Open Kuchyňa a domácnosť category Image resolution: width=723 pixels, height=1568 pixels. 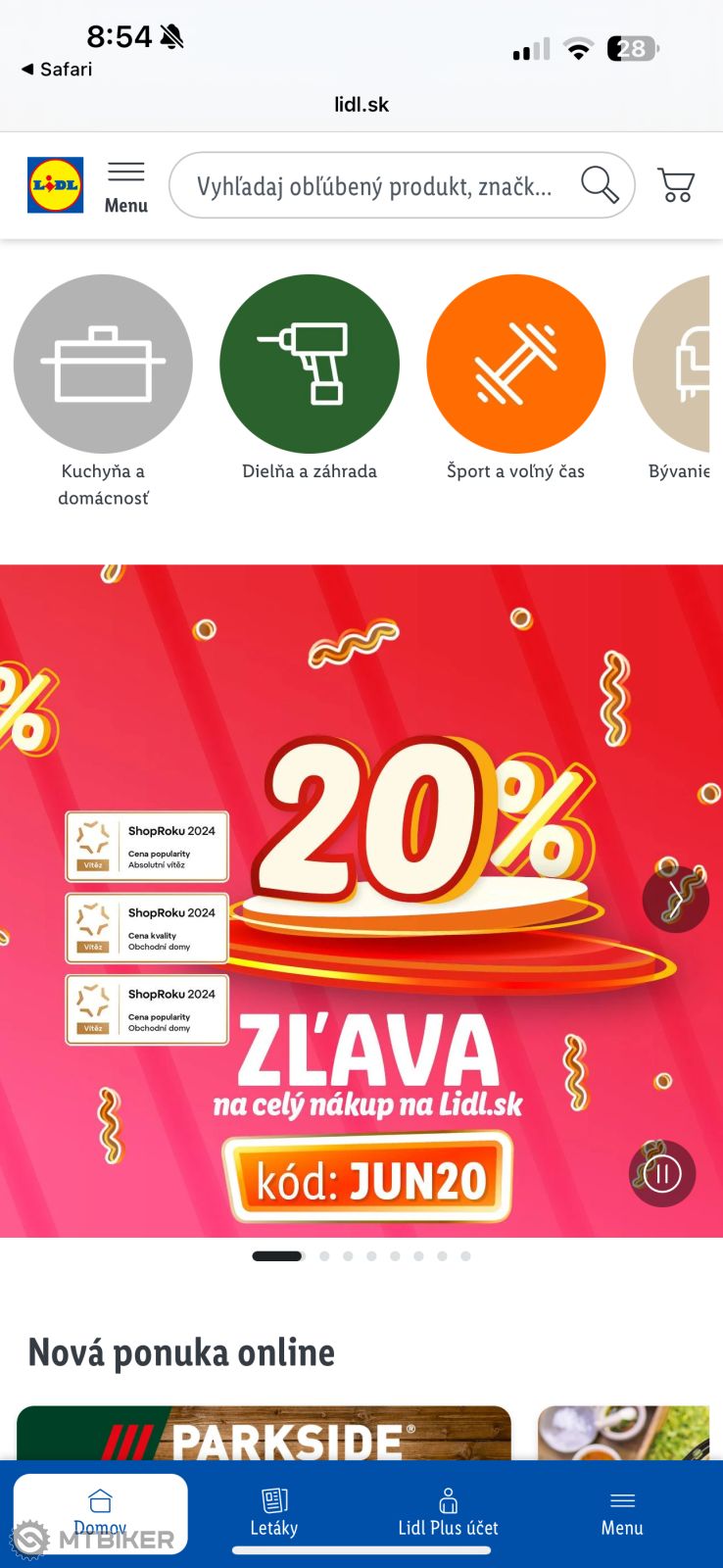click(x=103, y=365)
